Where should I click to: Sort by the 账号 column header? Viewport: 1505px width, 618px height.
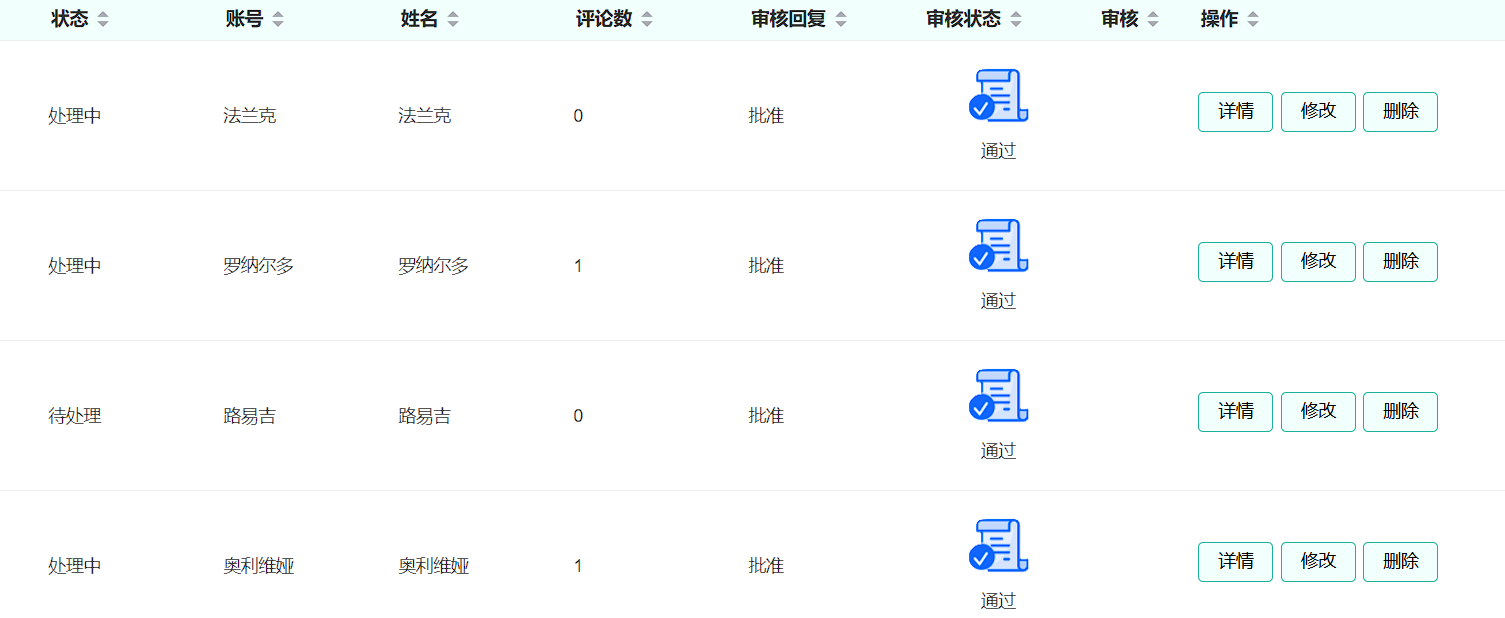(x=278, y=19)
